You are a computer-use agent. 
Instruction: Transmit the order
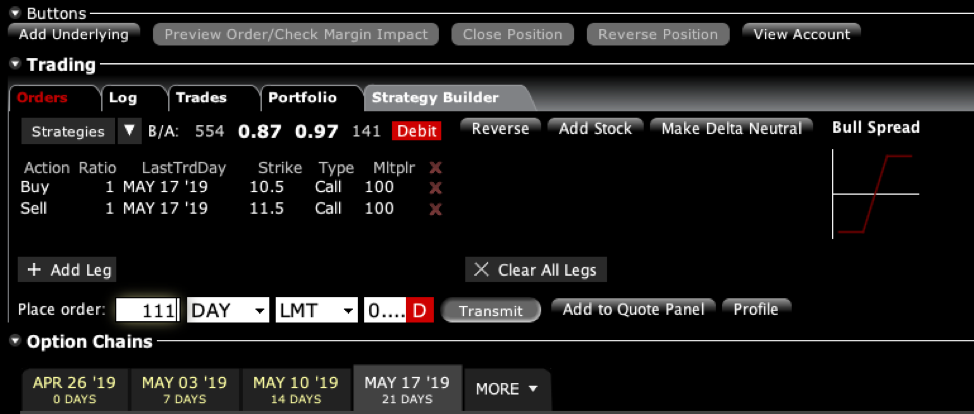point(490,310)
